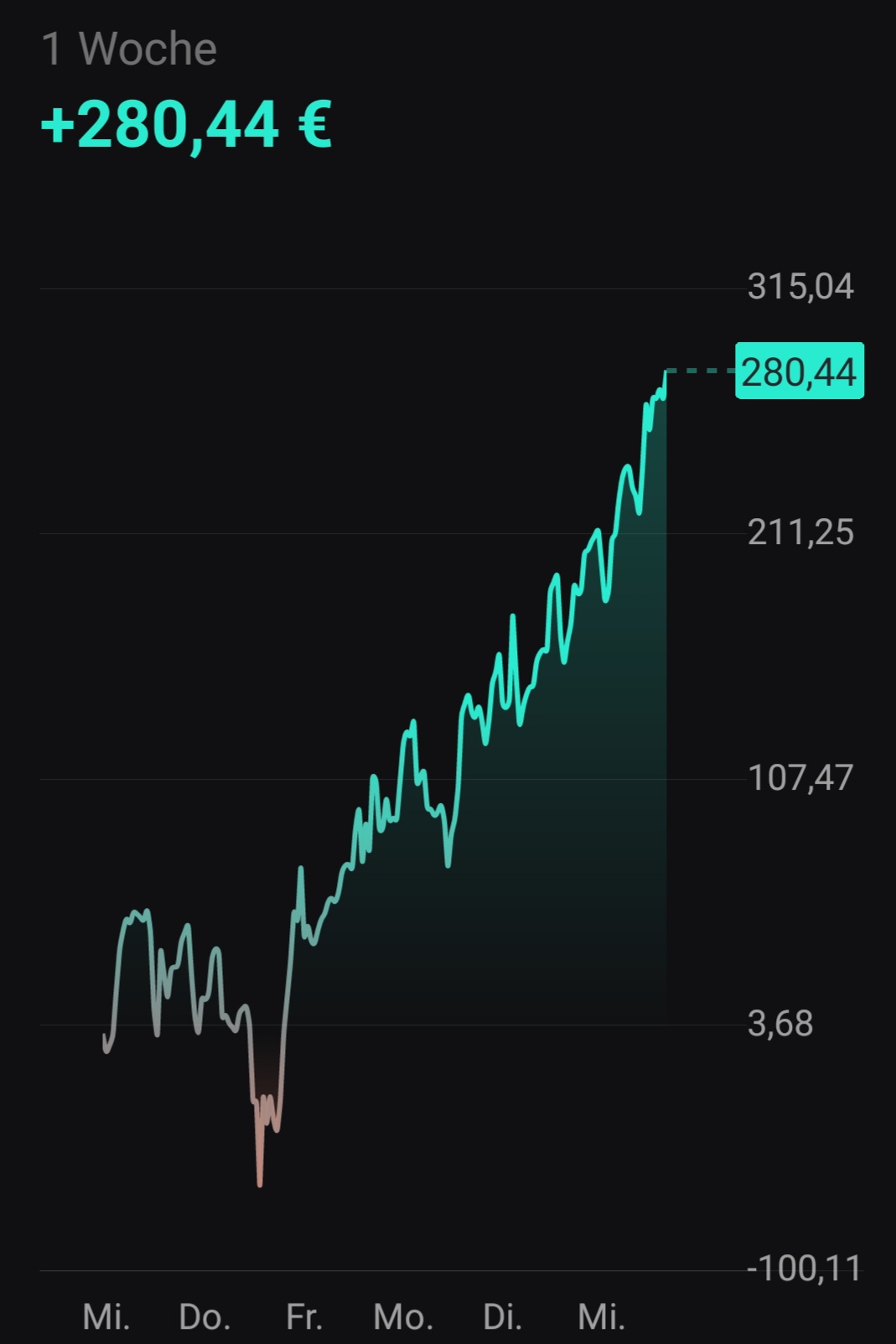Tap the 315,04 axis value
896x1344 pixels.
[x=801, y=286]
